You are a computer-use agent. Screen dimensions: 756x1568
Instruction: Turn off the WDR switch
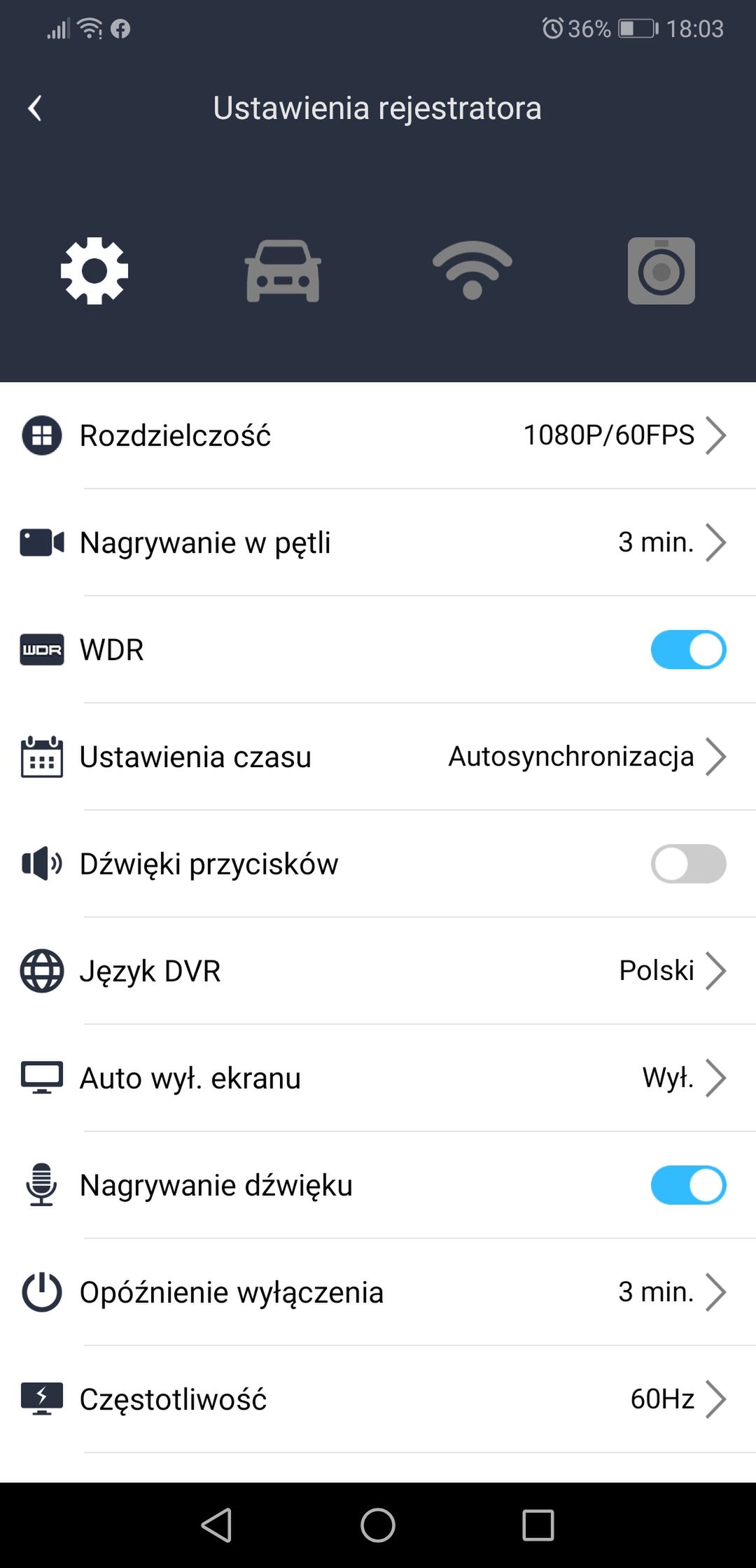(689, 650)
